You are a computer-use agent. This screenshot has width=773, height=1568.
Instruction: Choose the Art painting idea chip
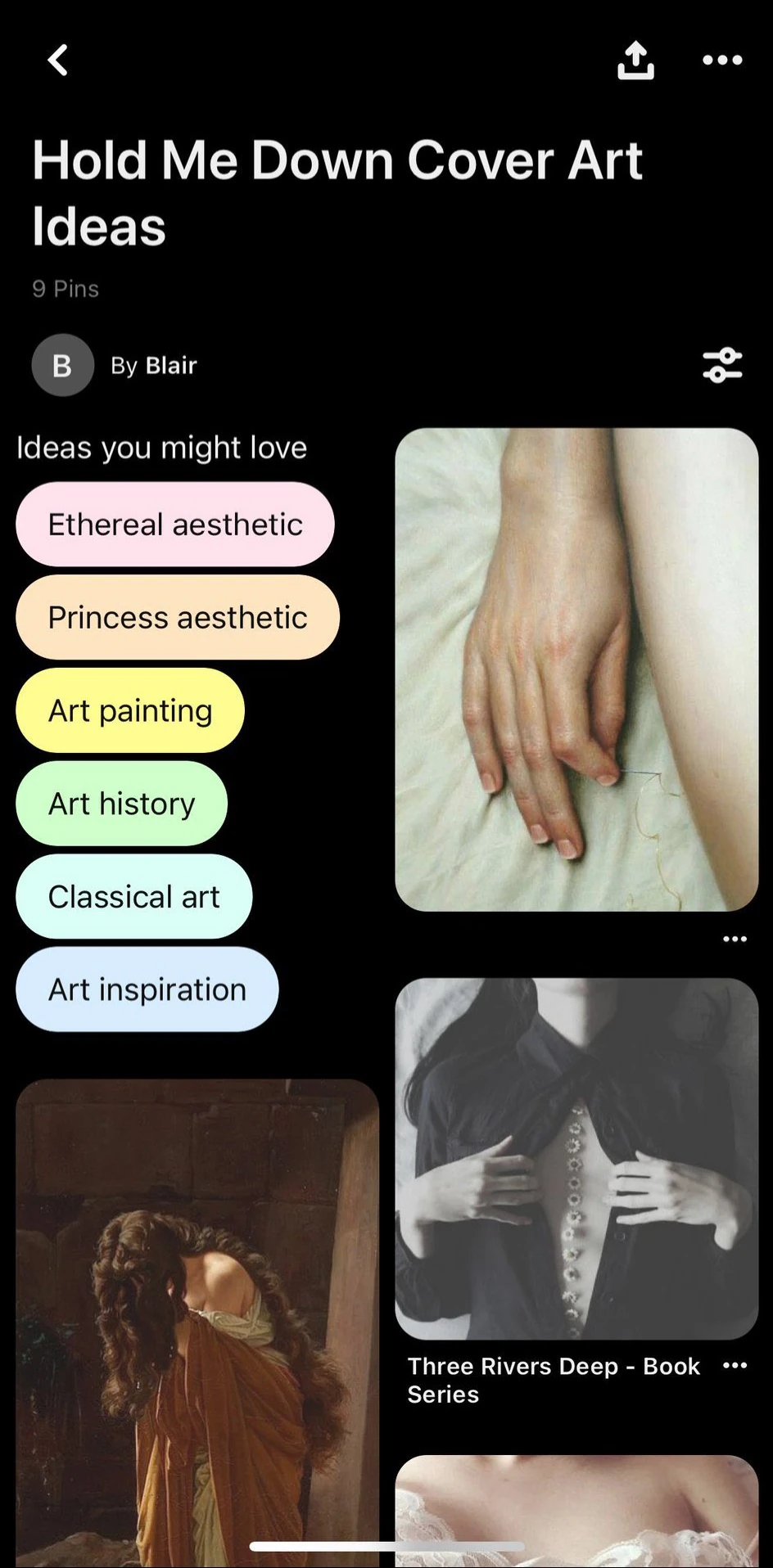130,710
